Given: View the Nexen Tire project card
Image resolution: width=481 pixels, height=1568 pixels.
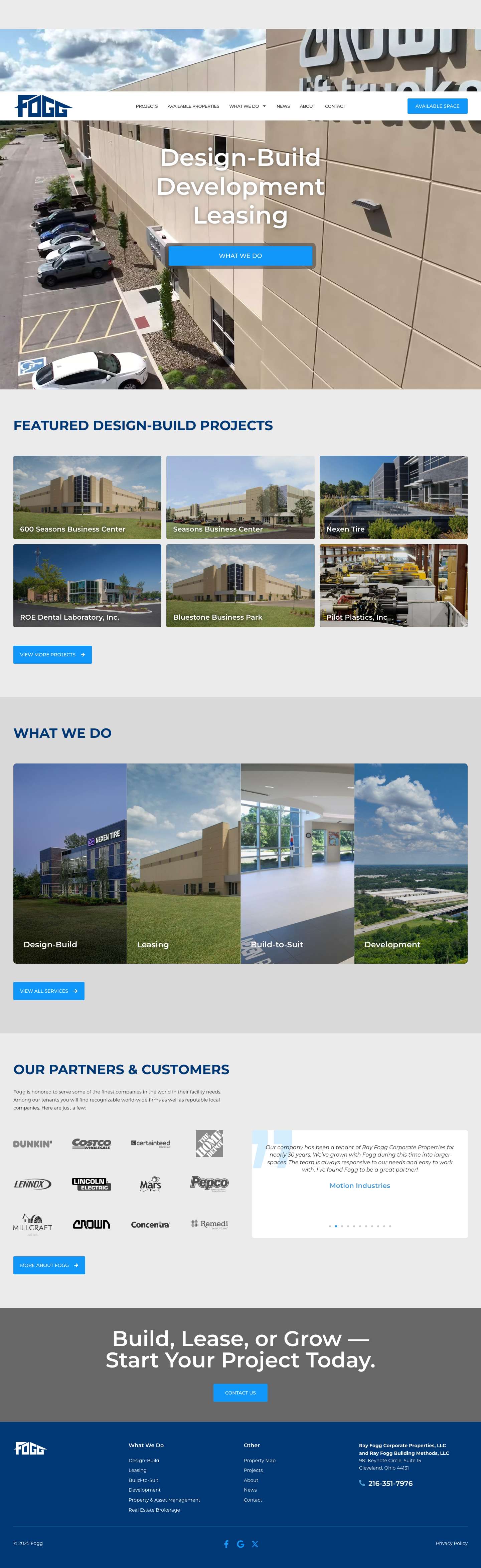Looking at the screenshot, I should [x=393, y=497].
